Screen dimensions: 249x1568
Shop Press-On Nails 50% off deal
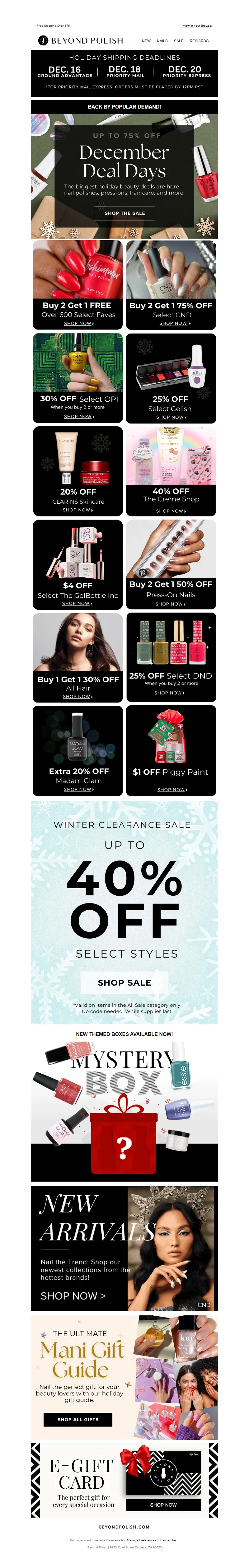[x=170, y=604]
